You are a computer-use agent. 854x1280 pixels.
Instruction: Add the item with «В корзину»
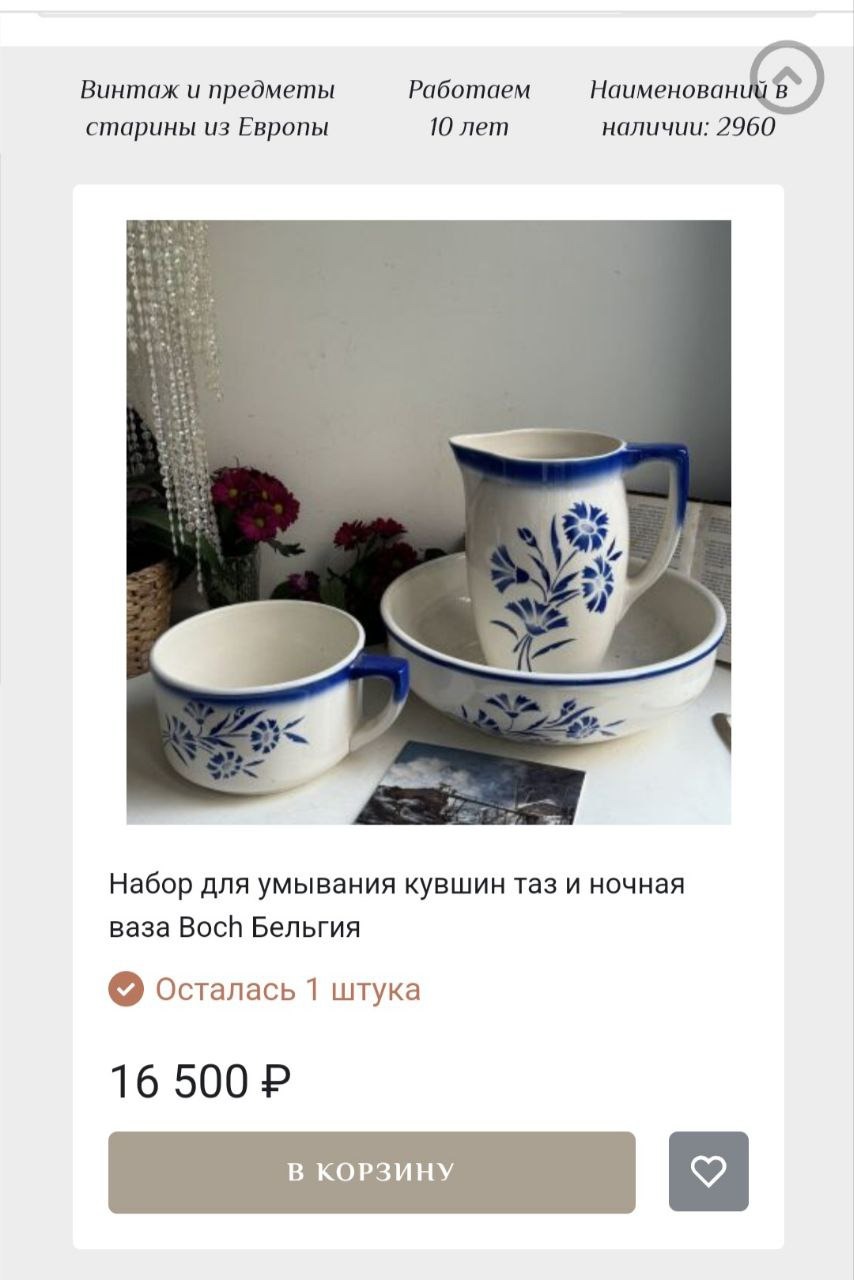click(x=371, y=1172)
